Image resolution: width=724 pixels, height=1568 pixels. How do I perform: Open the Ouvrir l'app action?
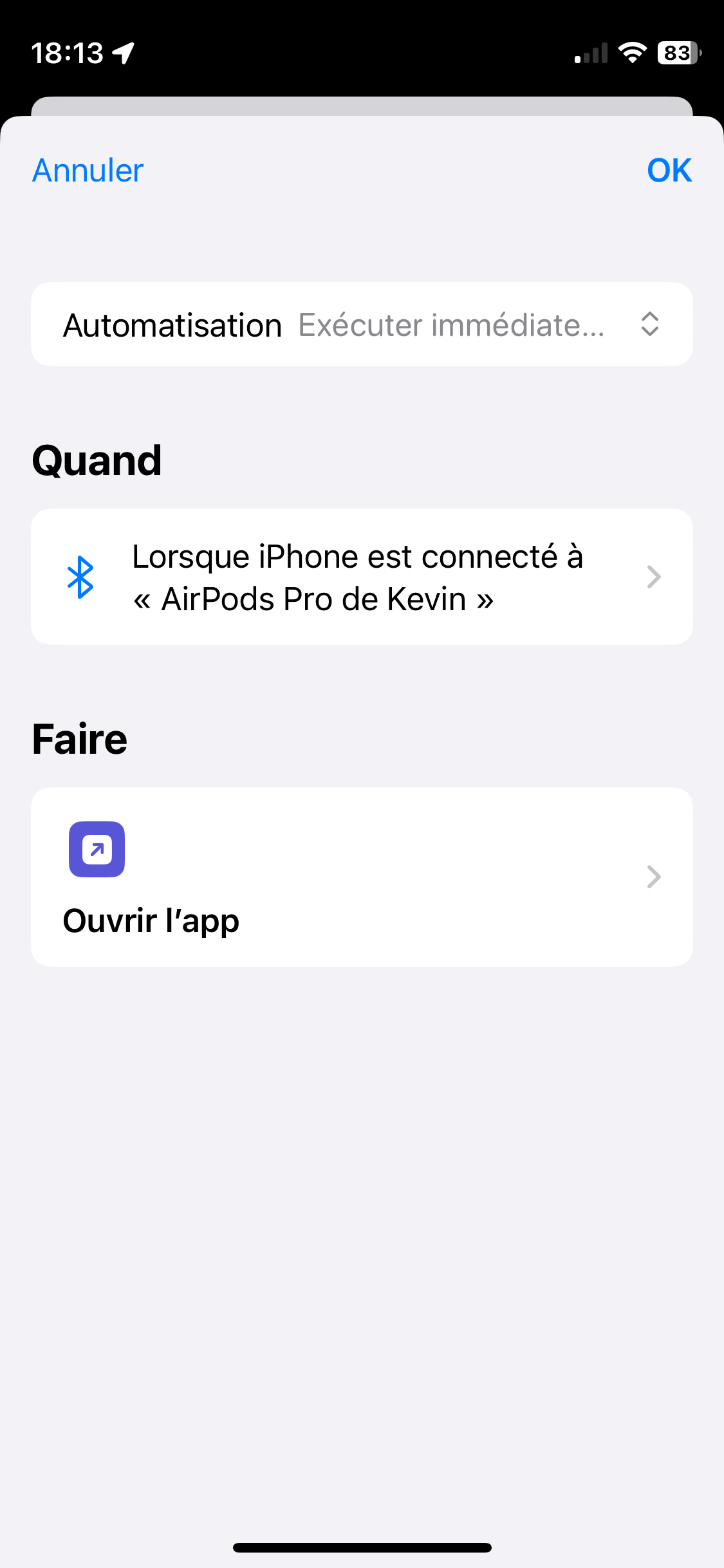(x=362, y=877)
